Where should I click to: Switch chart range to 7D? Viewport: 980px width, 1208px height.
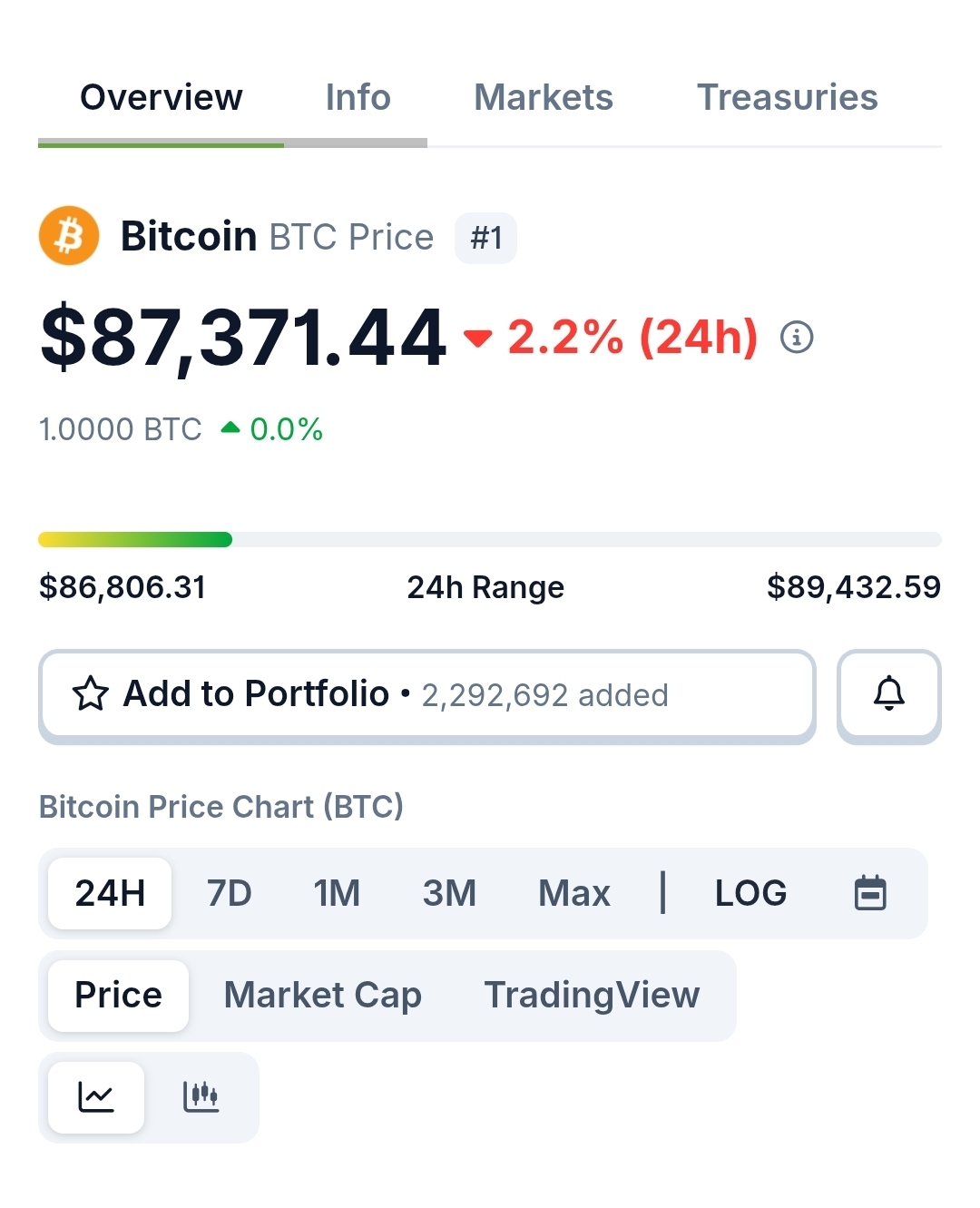[229, 893]
